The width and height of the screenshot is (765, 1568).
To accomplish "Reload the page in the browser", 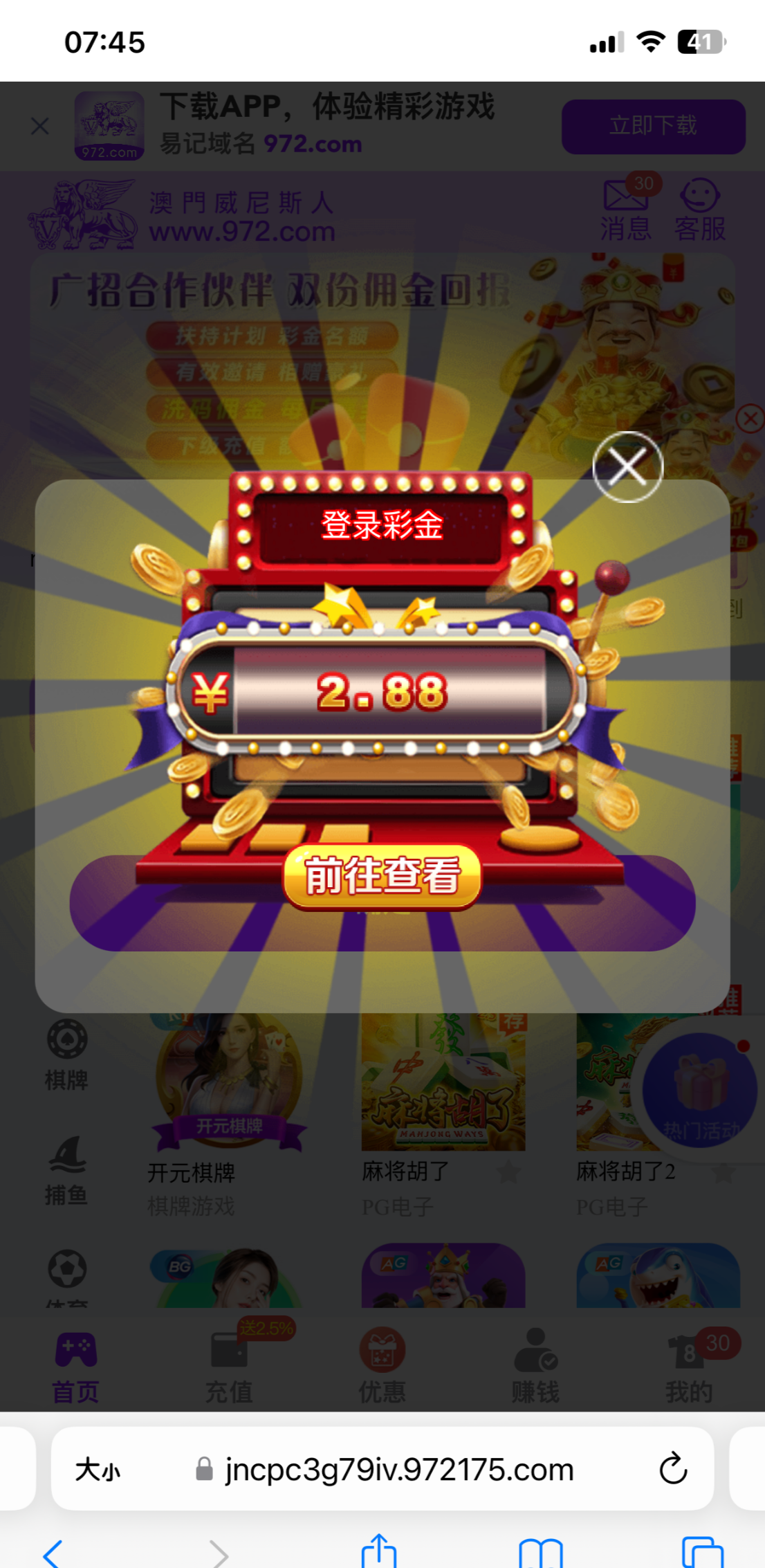I will click(673, 1468).
